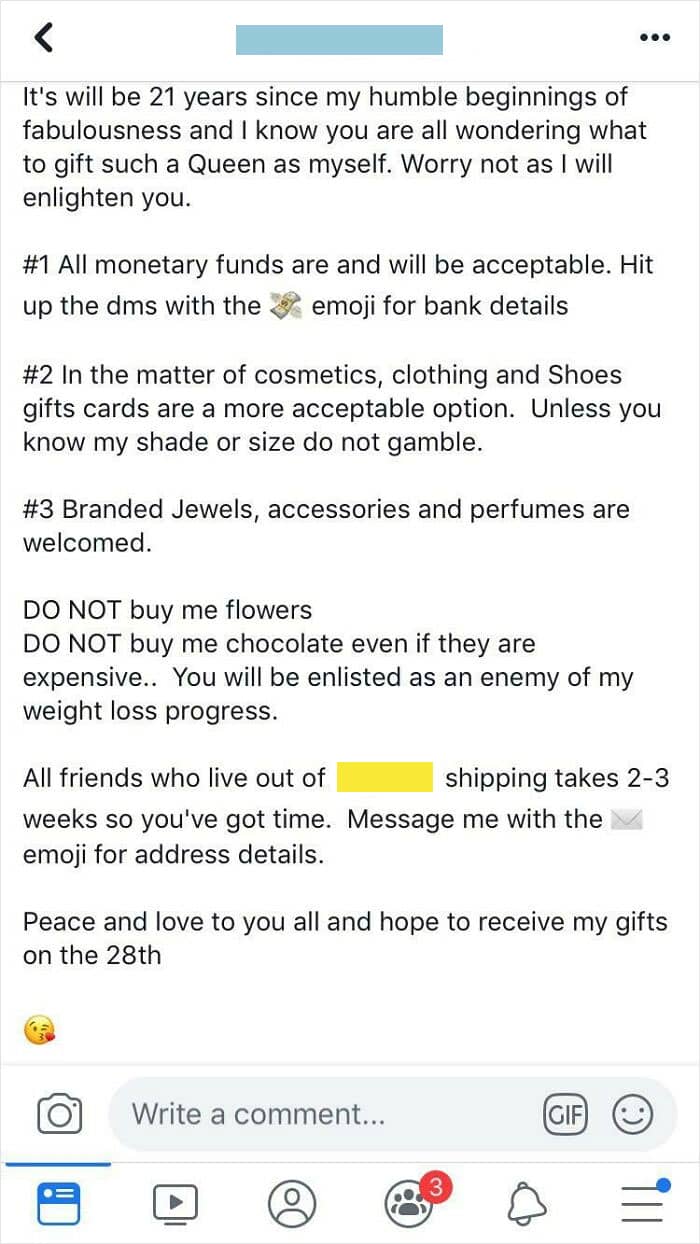Switch to the Watch videos tab

[175, 1203]
